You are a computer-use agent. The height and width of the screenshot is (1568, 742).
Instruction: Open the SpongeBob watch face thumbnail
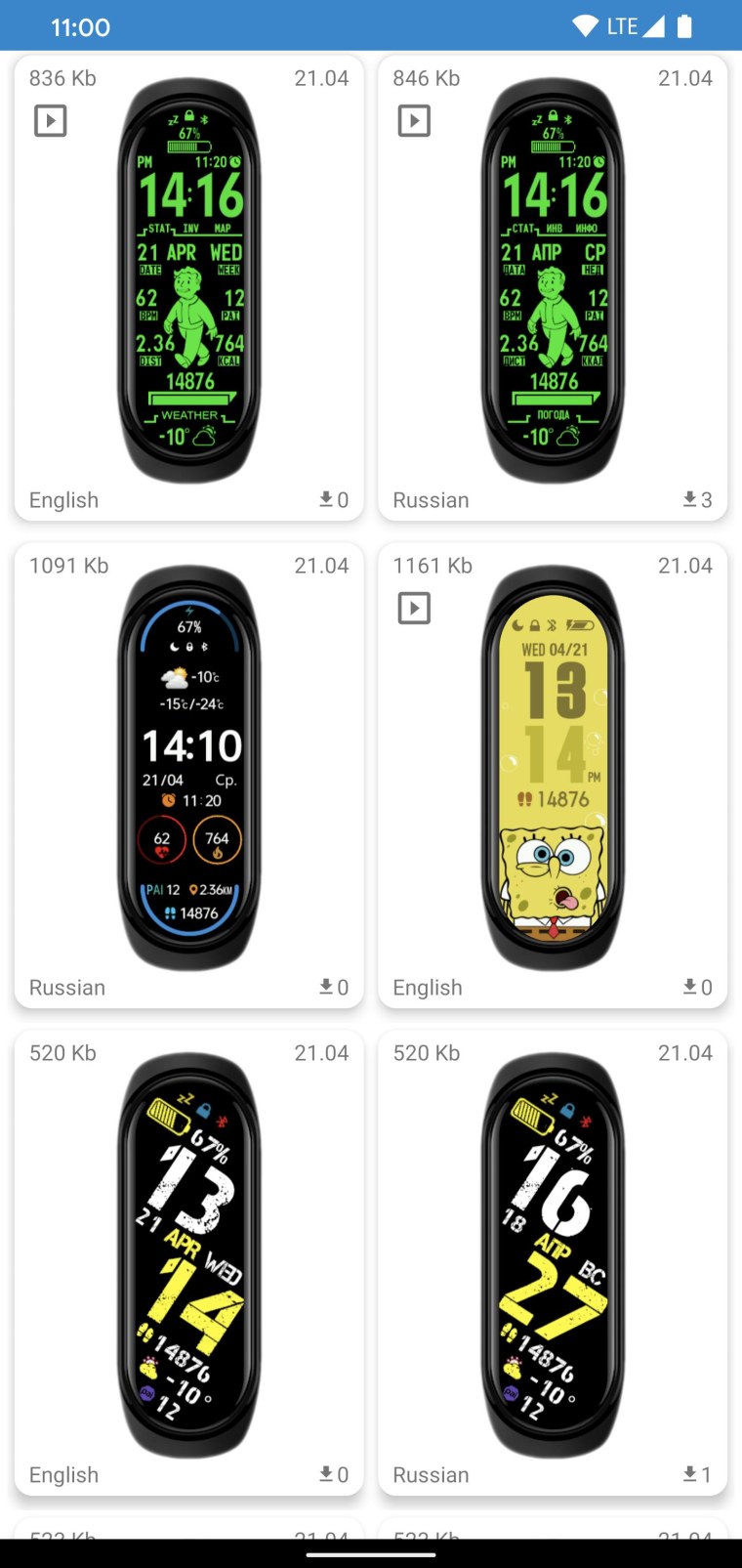click(553, 772)
